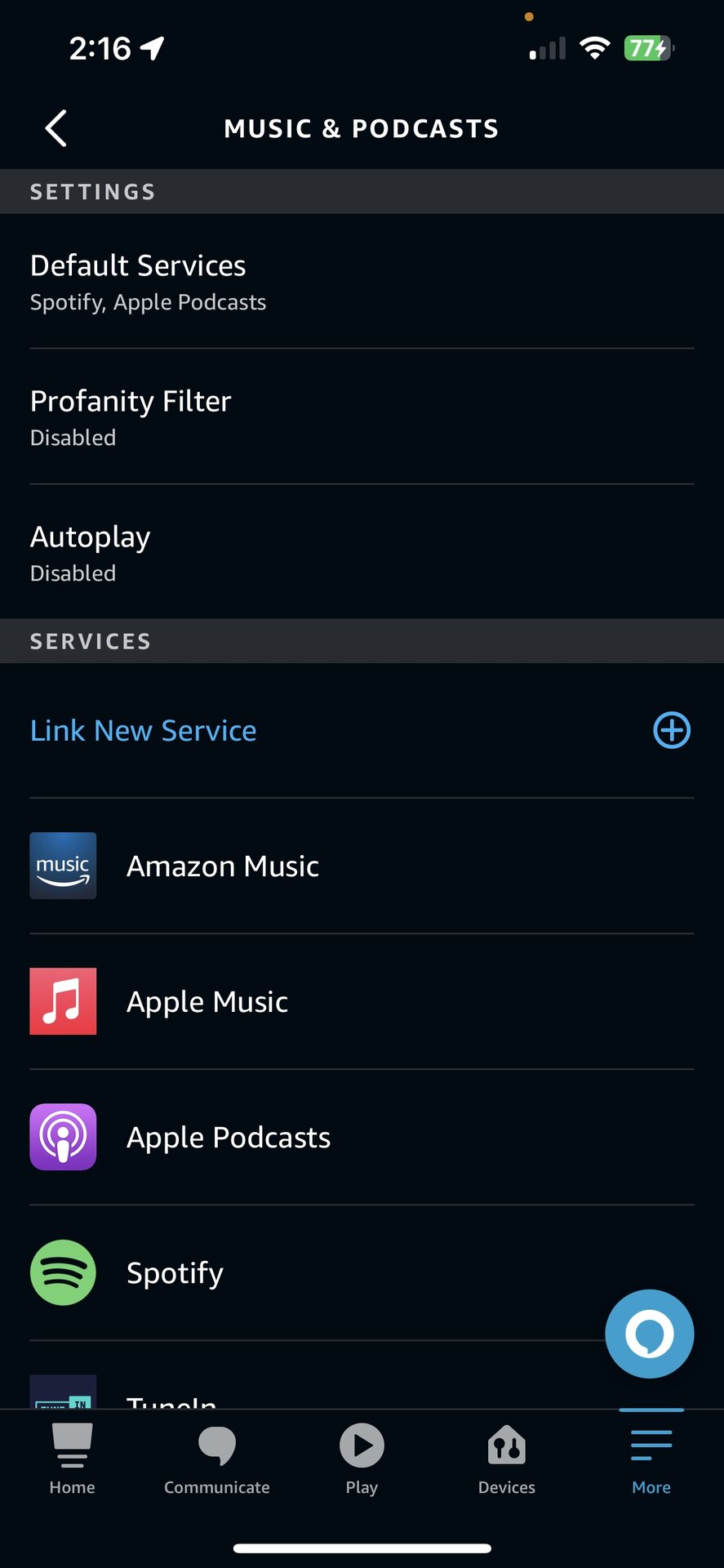The height and width of the screenshot is (1568, 724).
Task: Switch to the Communicate tab
Action: click(x=217, y=1459)
